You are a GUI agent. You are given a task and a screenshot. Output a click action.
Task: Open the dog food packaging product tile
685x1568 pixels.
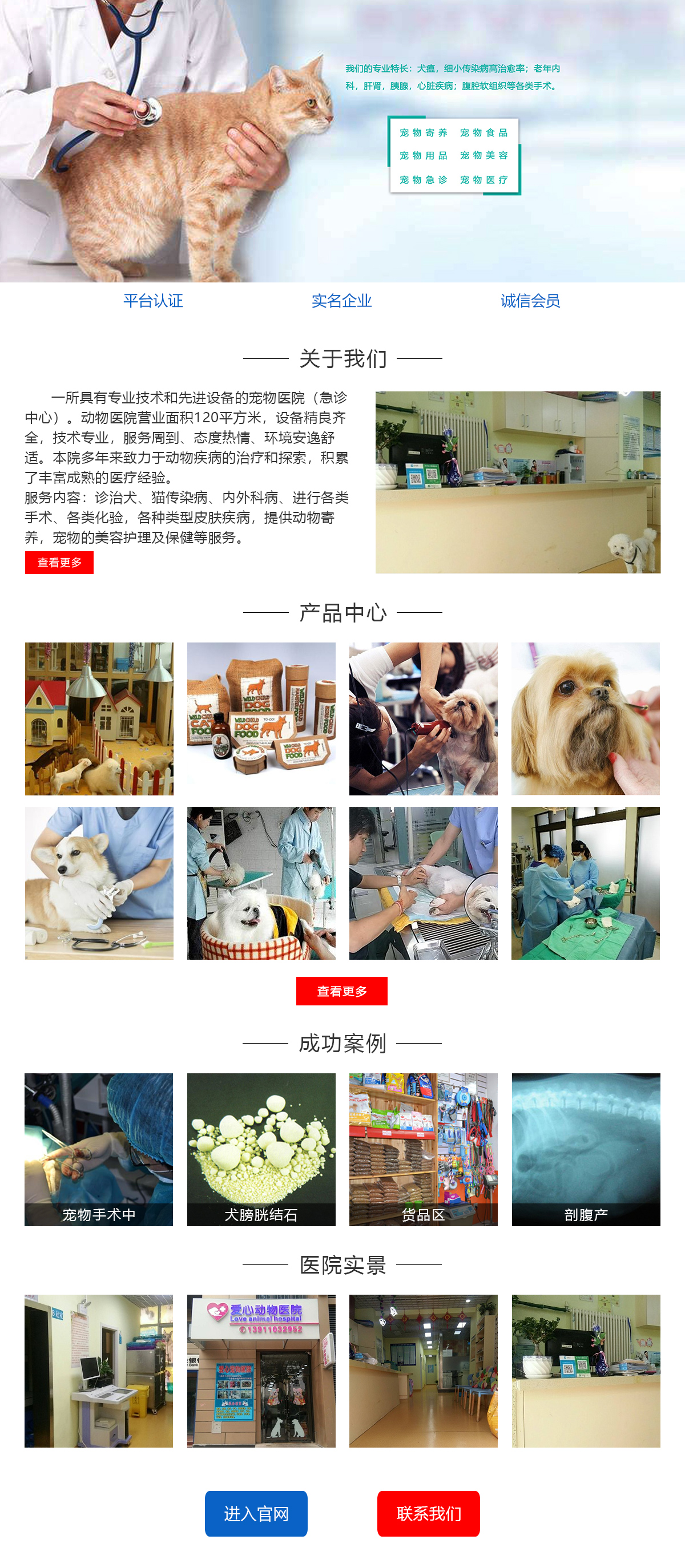(x=261, y=718)
